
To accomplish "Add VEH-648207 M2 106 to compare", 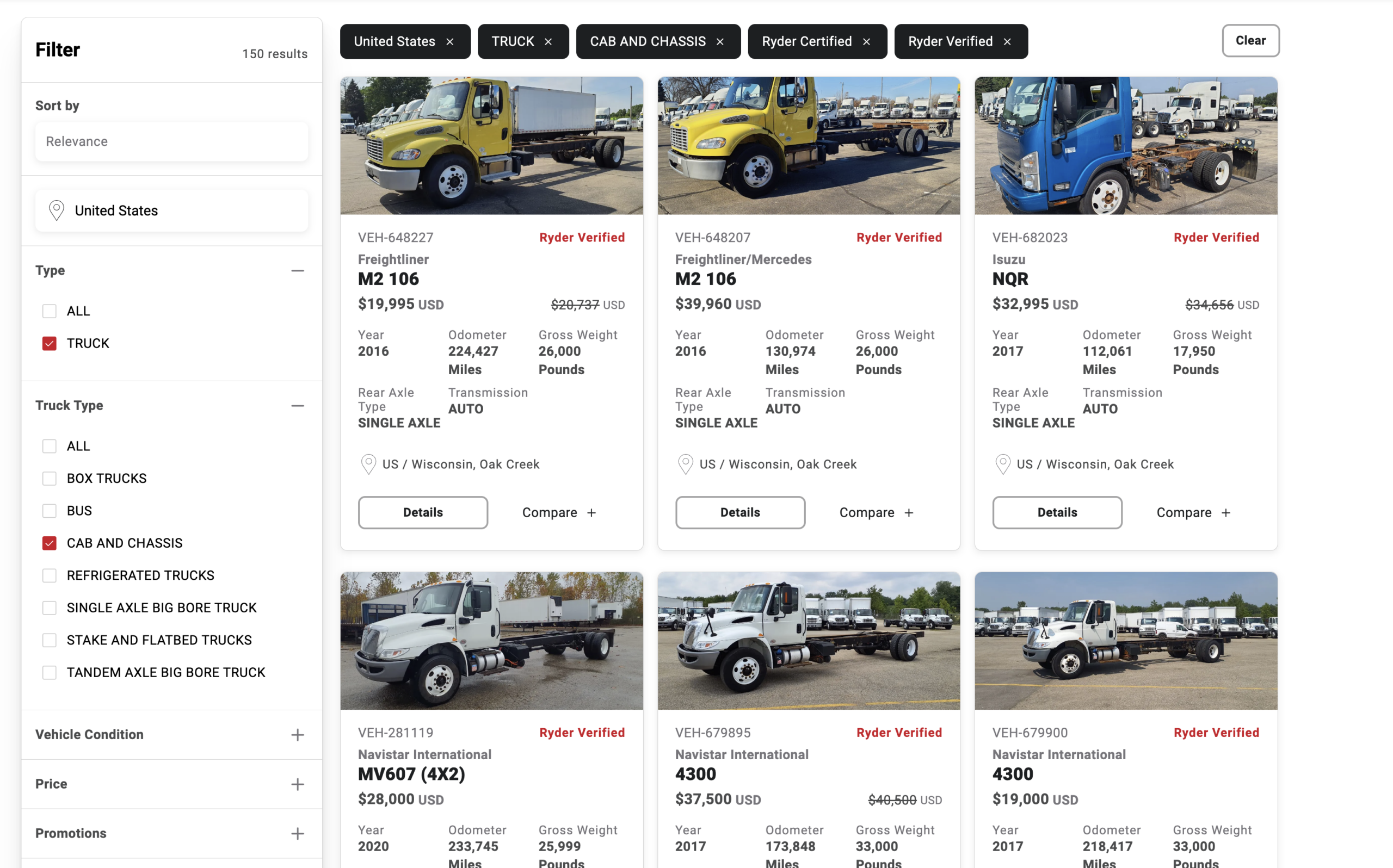I will (x=876, y=513).
